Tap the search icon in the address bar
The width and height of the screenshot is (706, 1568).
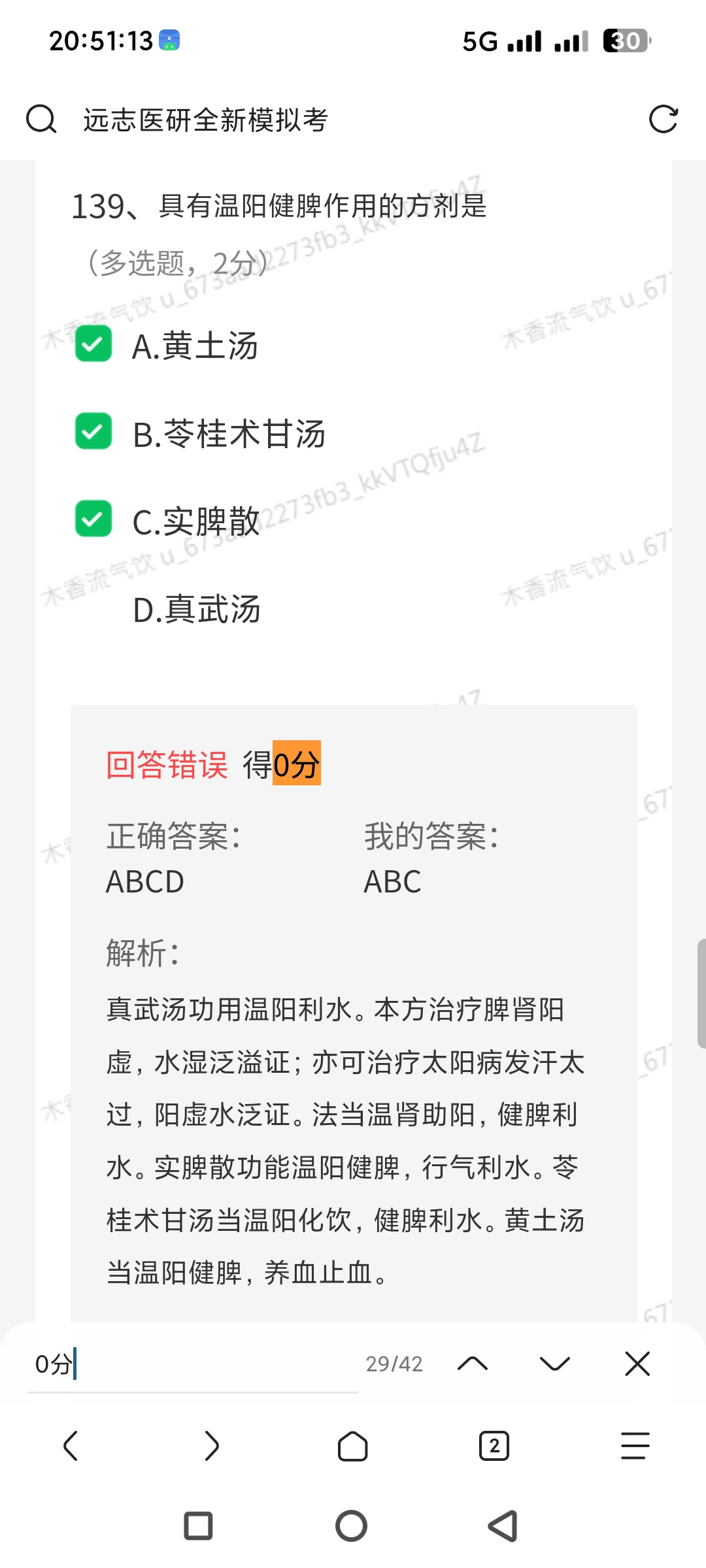click(x=41, y=120)
